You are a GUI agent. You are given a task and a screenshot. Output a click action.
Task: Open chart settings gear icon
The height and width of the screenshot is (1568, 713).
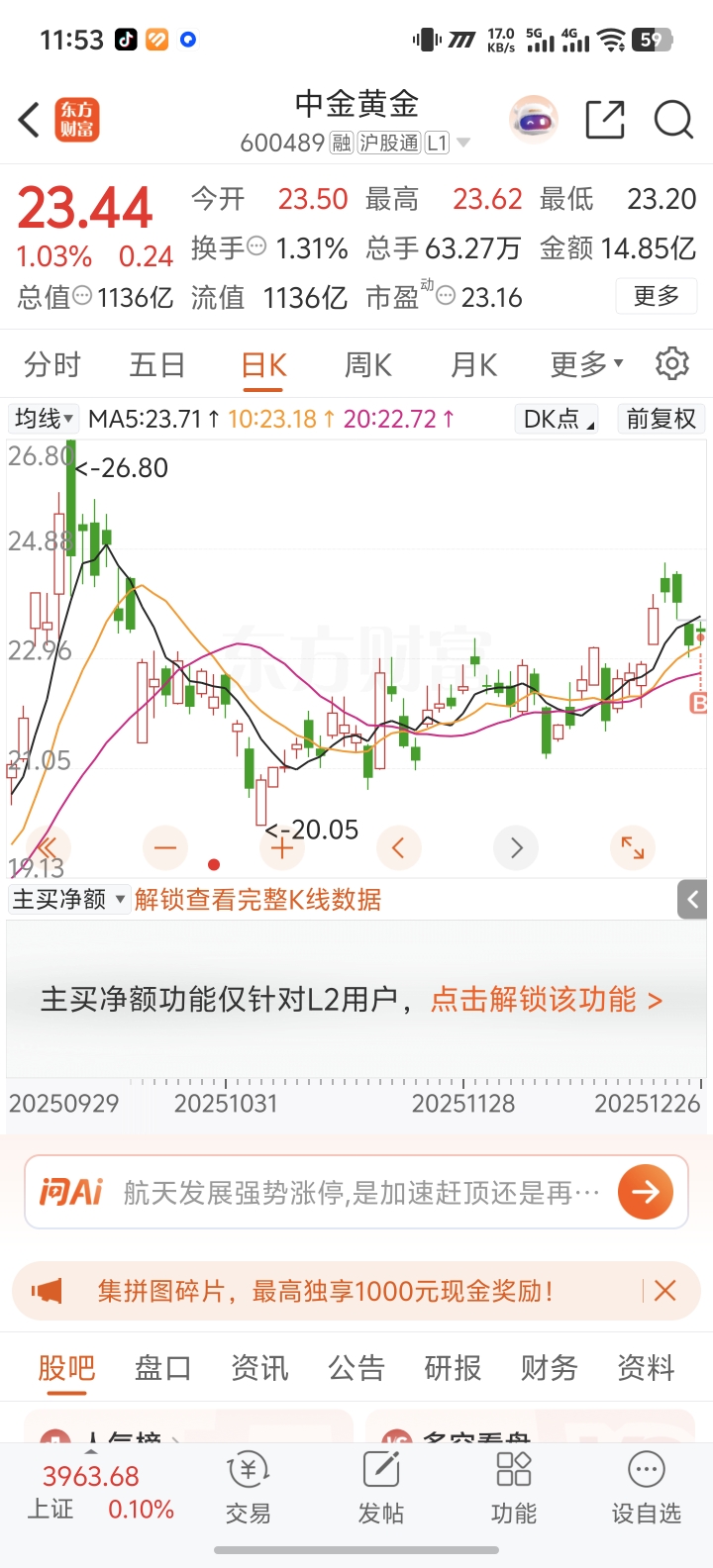point(672,364)
